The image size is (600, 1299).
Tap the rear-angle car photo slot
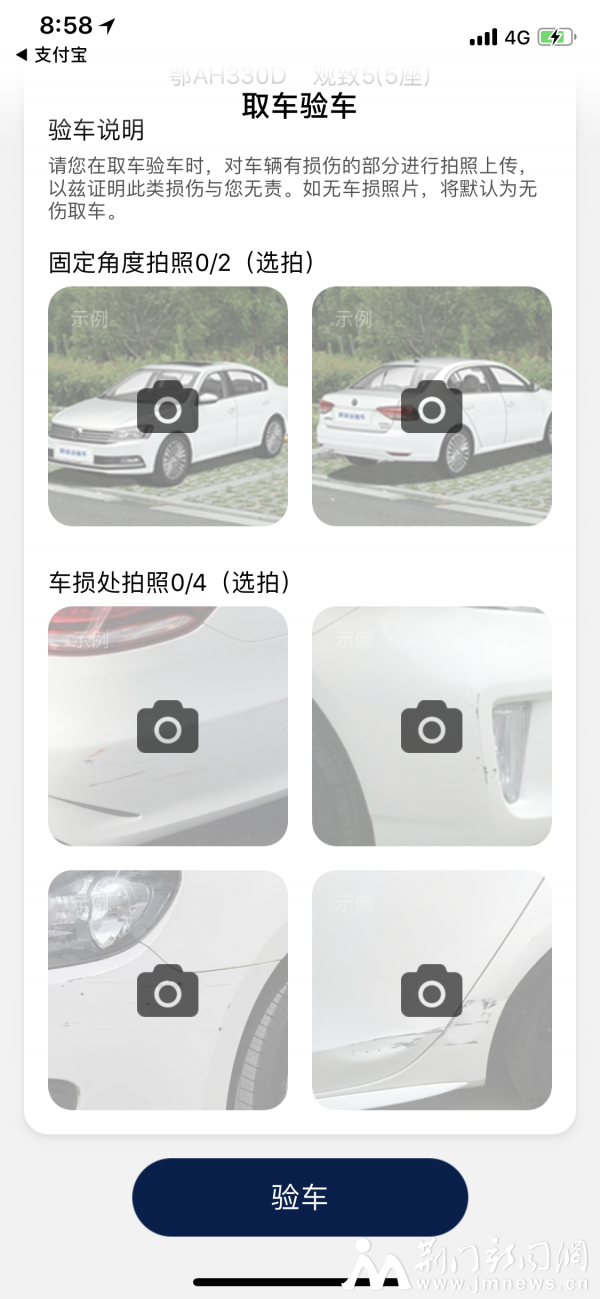point(431,406)
